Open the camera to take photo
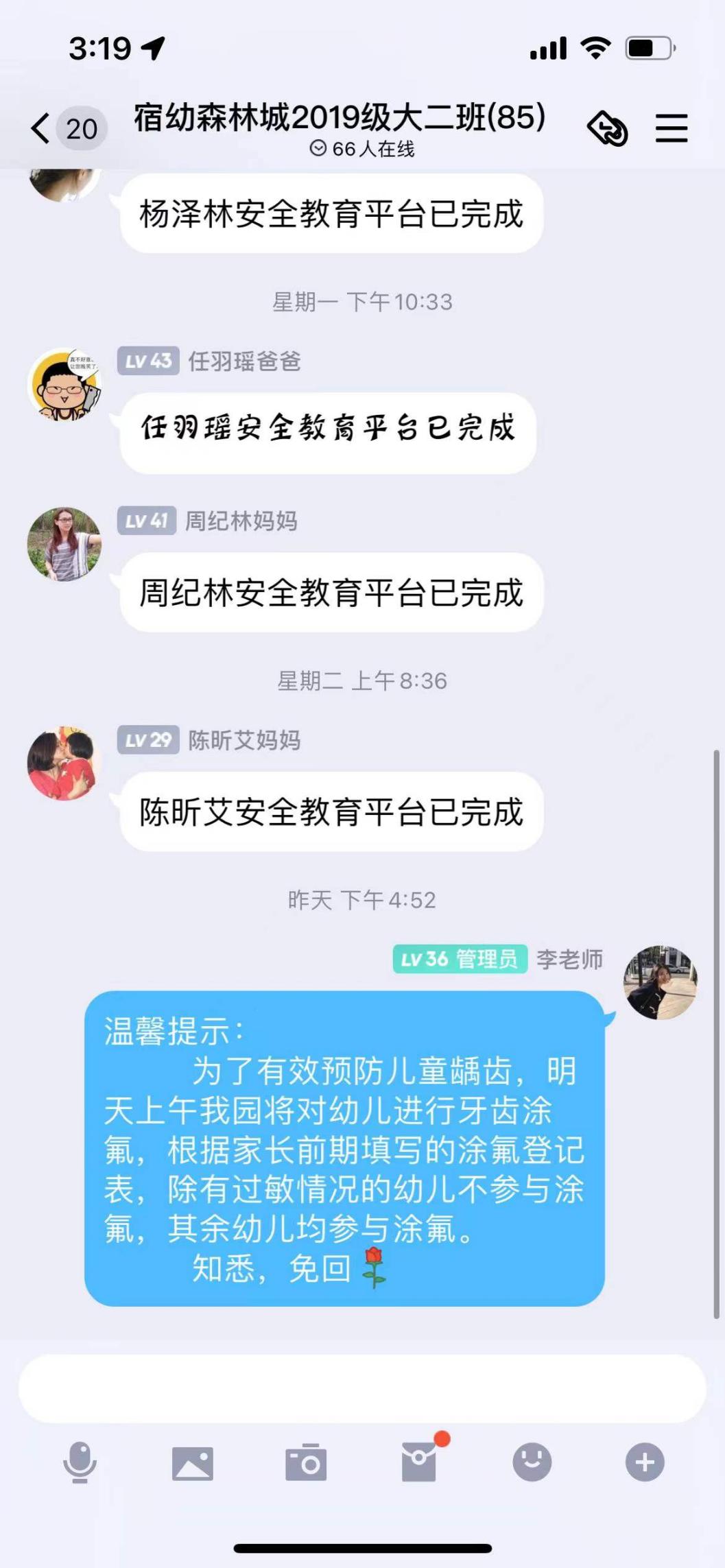725x1568 pixels. click(306, 1463)
